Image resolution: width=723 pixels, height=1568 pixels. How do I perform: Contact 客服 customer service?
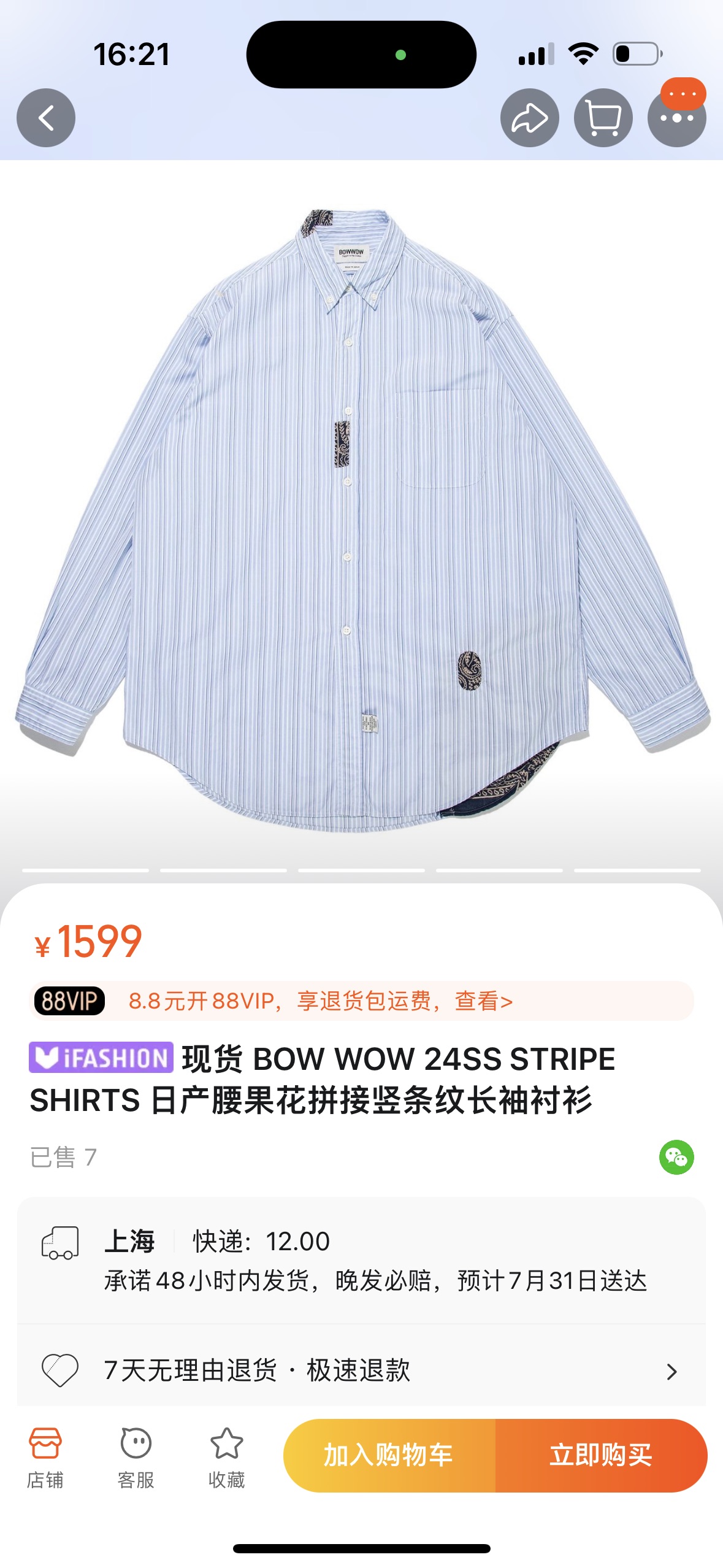[136, 1458]
